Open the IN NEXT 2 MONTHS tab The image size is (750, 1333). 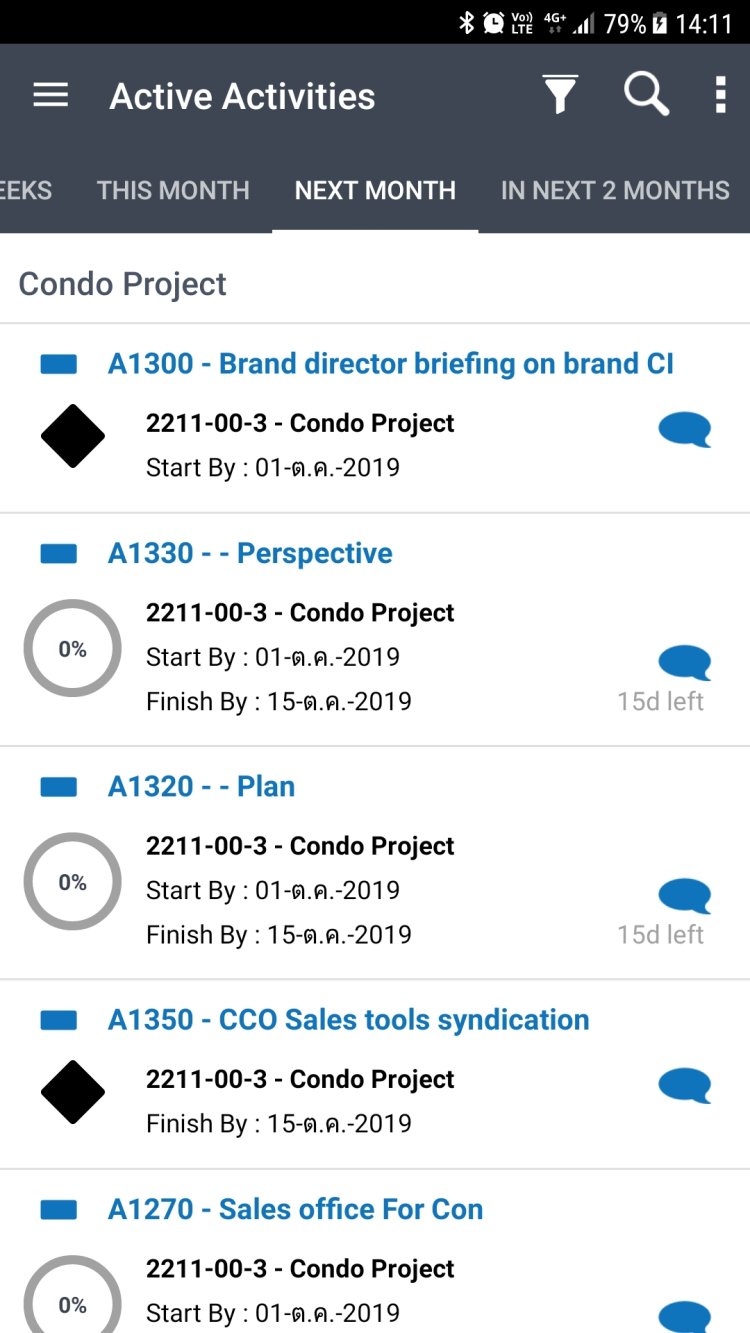click(x=613, y=190)
